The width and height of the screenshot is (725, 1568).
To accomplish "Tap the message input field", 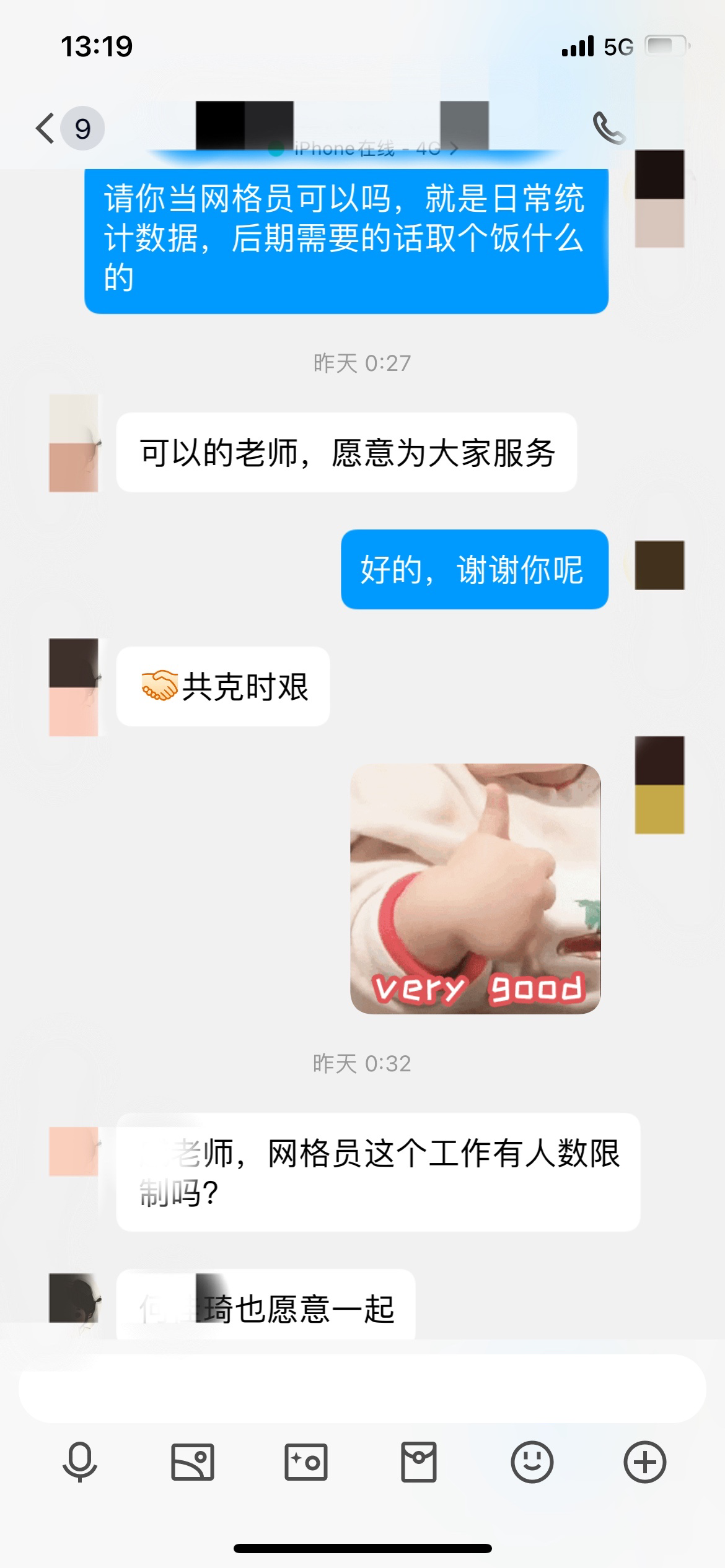I will coord(362,1388).
